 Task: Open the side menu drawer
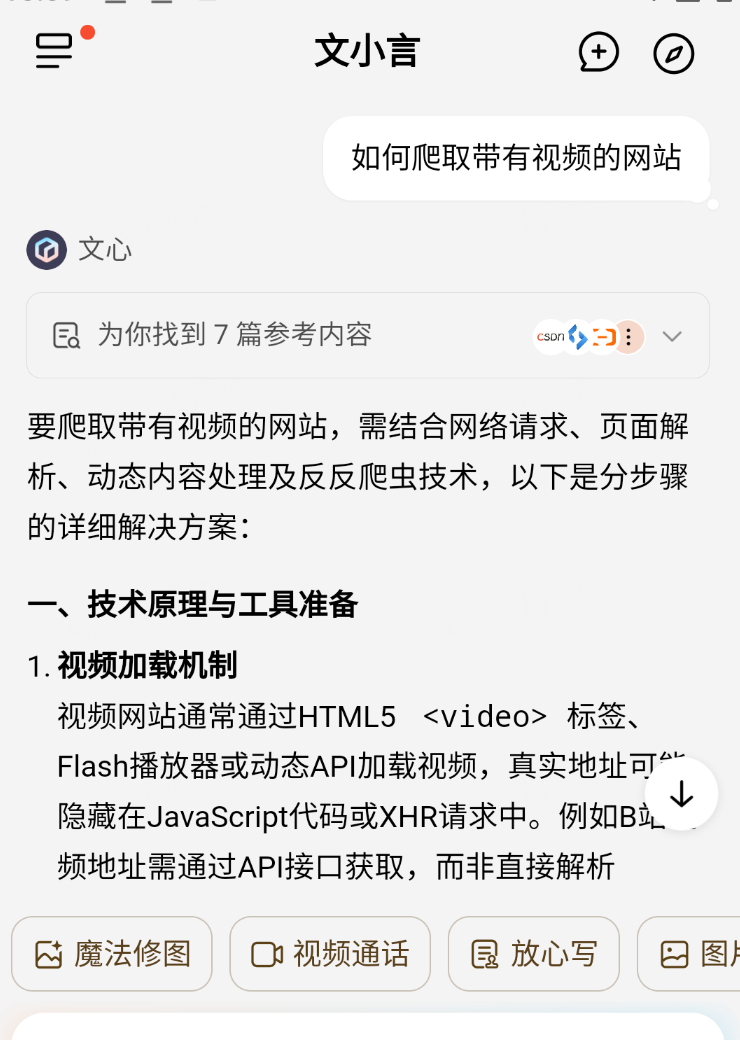tap(55, 51)
